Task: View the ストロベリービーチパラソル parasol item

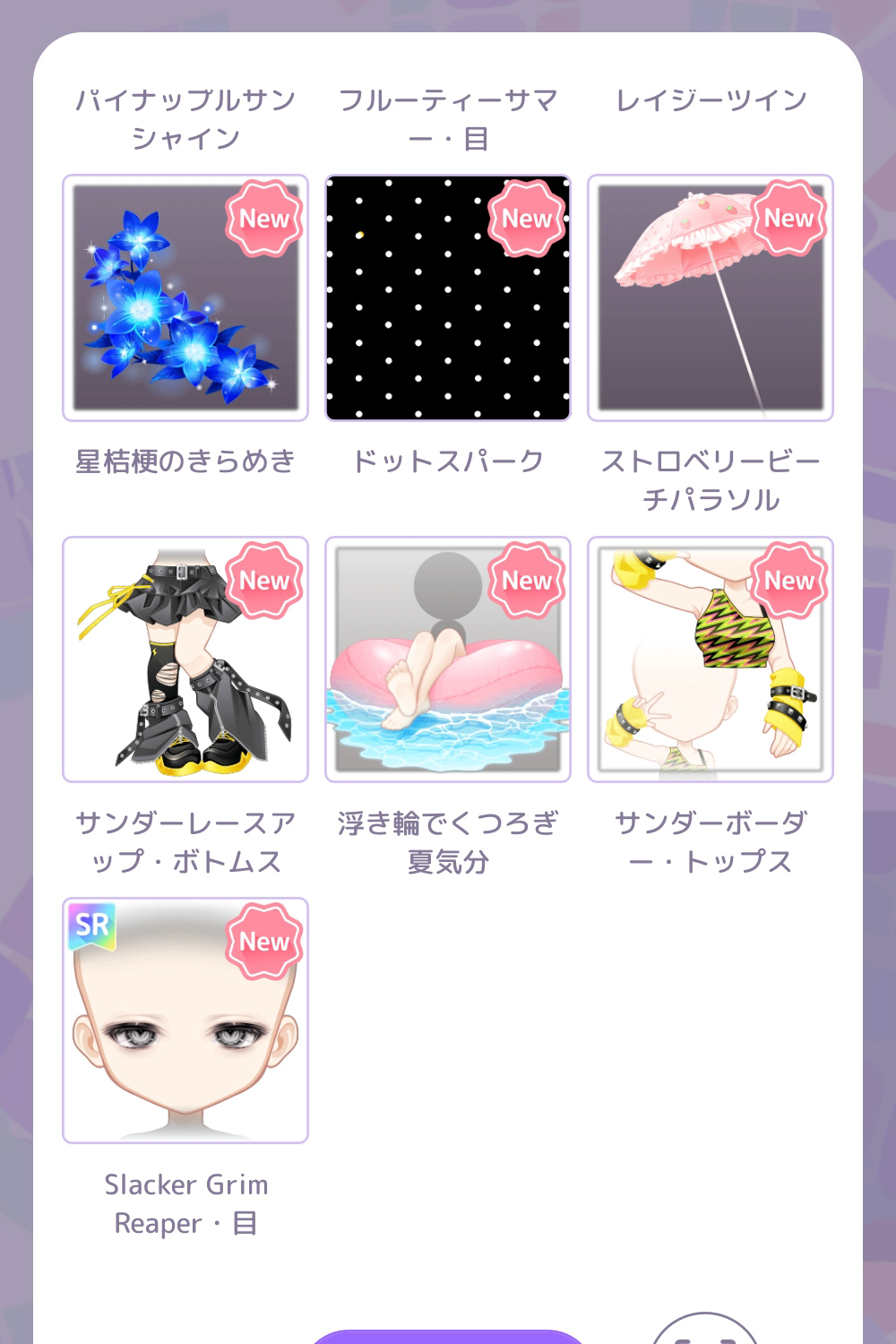Action: pos(710,297)
